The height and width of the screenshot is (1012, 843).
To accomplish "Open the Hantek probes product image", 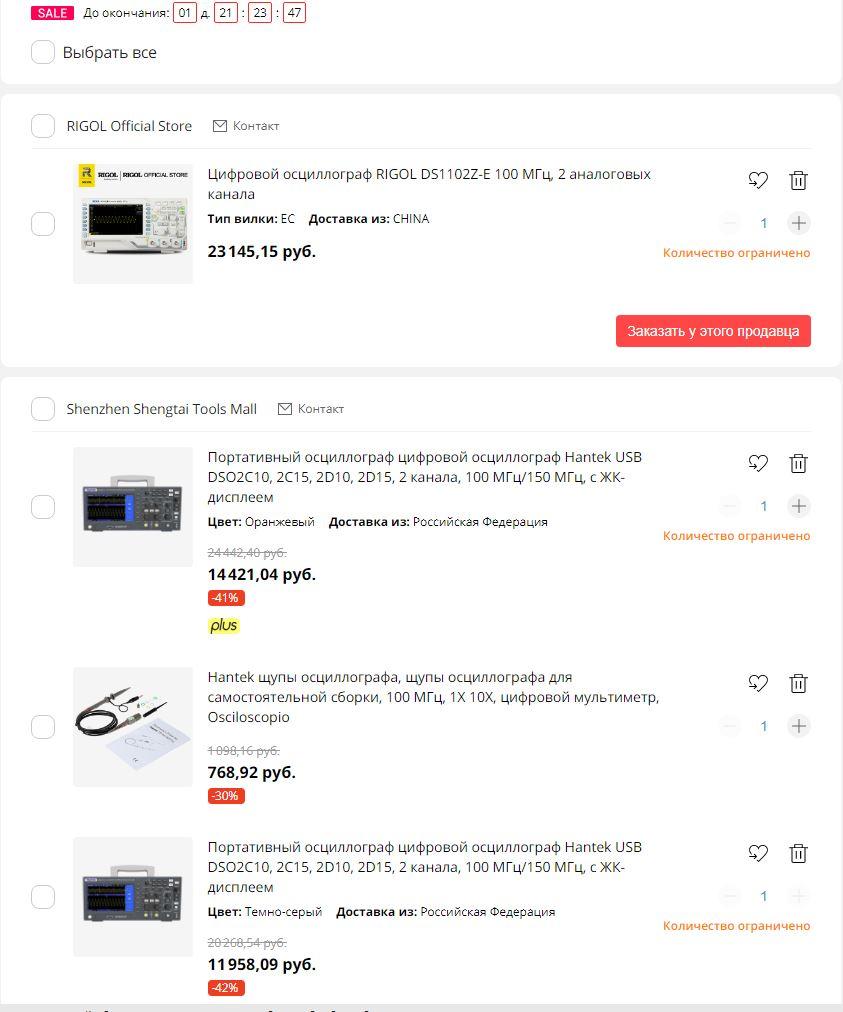I will click(x=133, y=727).
